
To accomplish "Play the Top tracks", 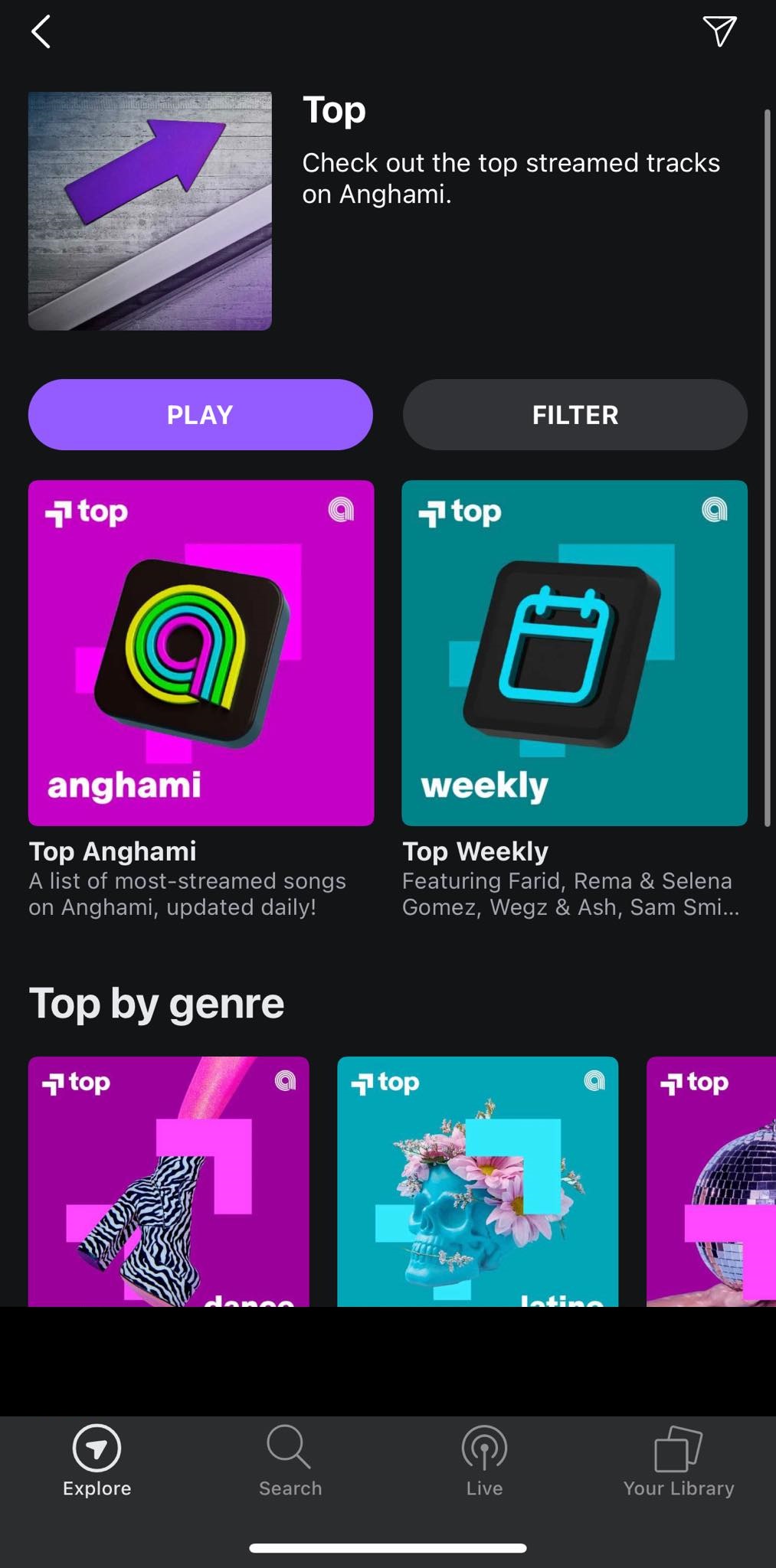I will 200,414.
